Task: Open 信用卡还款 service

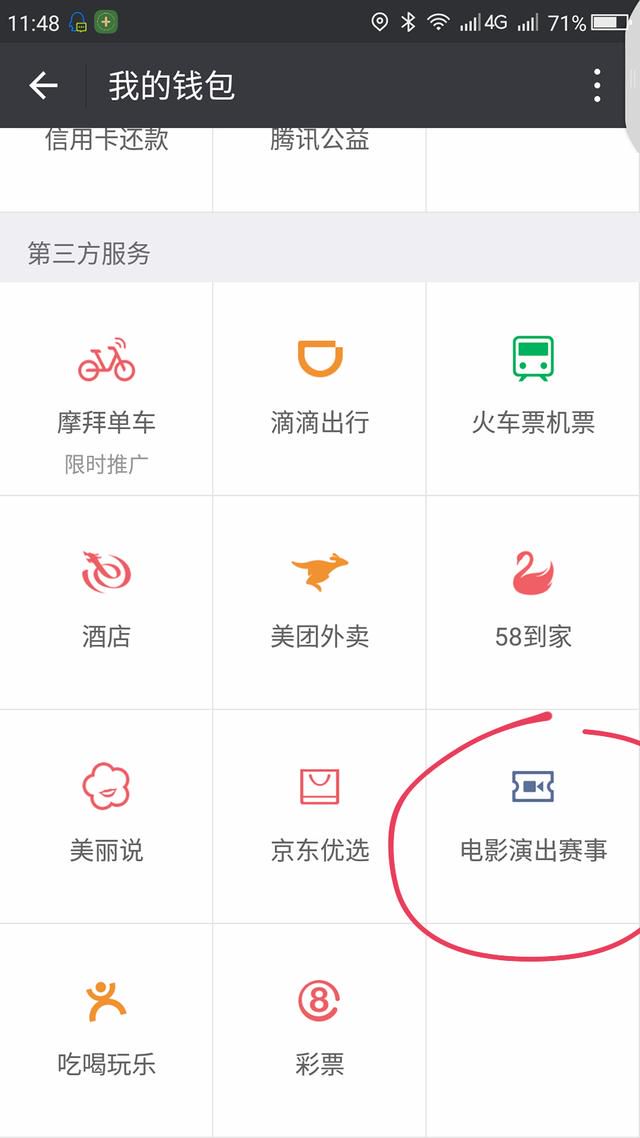Action: [x=106, y=169]
